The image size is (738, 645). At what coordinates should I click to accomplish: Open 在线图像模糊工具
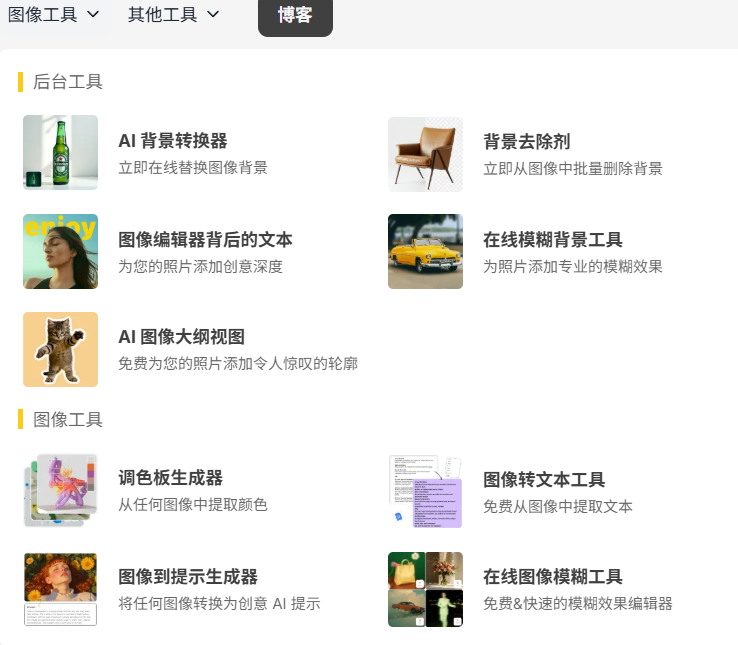coord(552,577)
